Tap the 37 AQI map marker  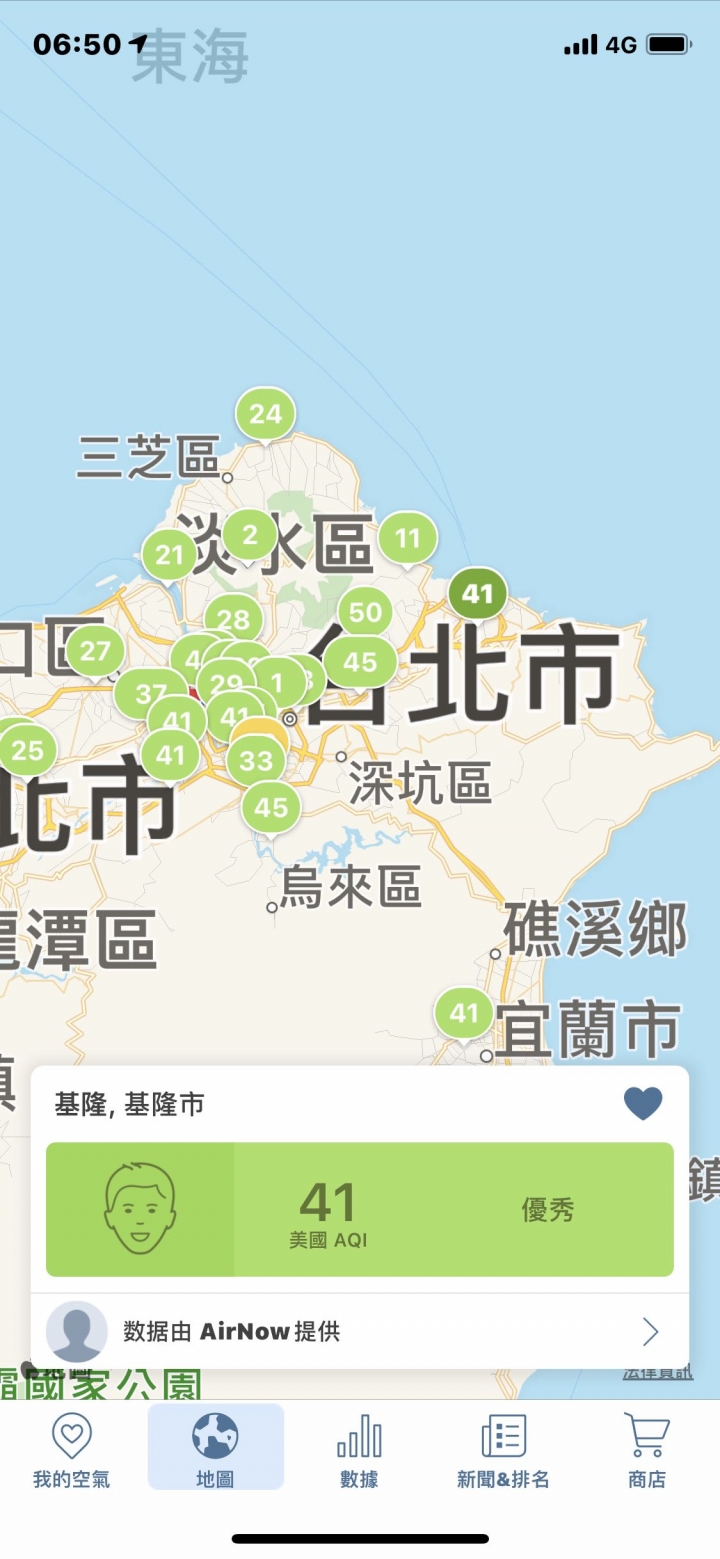pos(143,694)
